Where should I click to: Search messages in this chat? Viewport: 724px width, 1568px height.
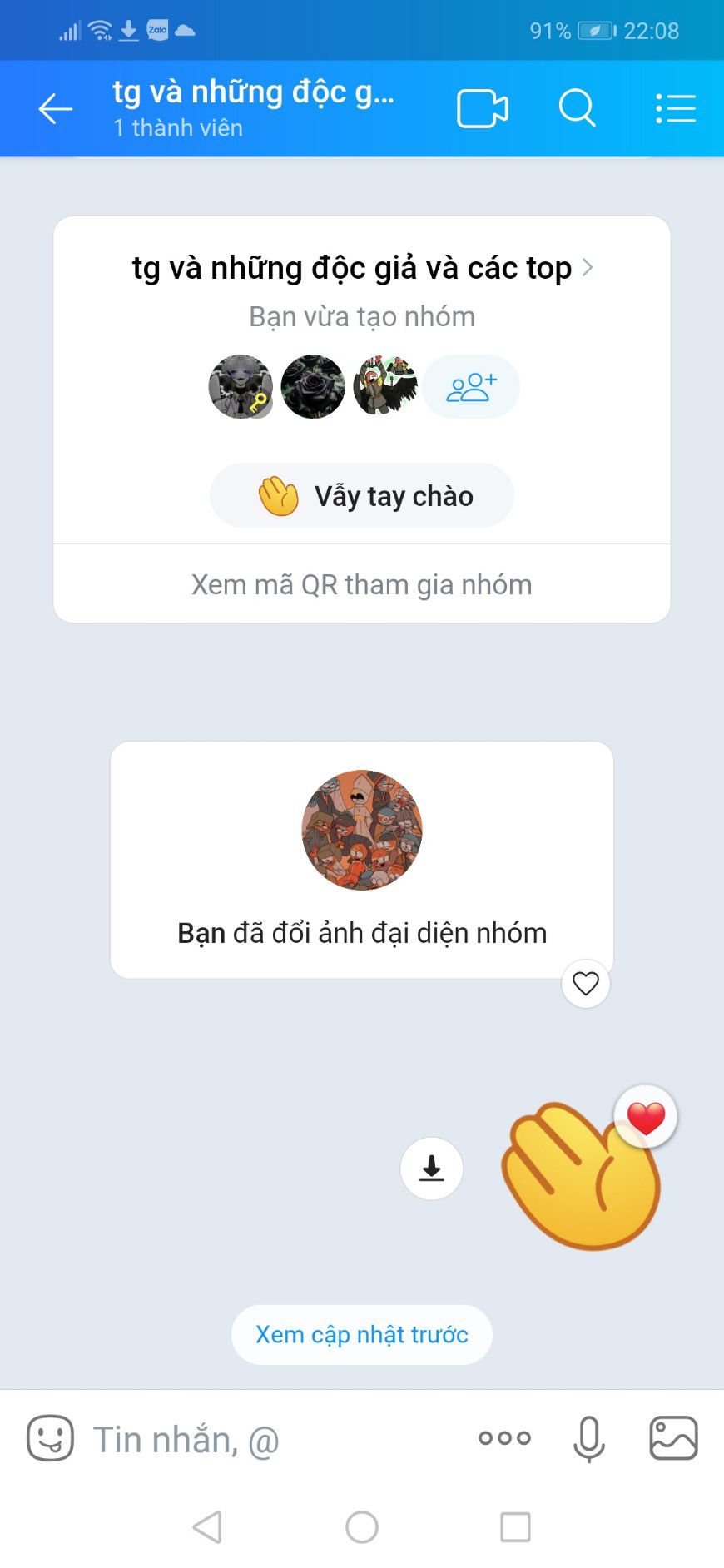pos(577,109)
